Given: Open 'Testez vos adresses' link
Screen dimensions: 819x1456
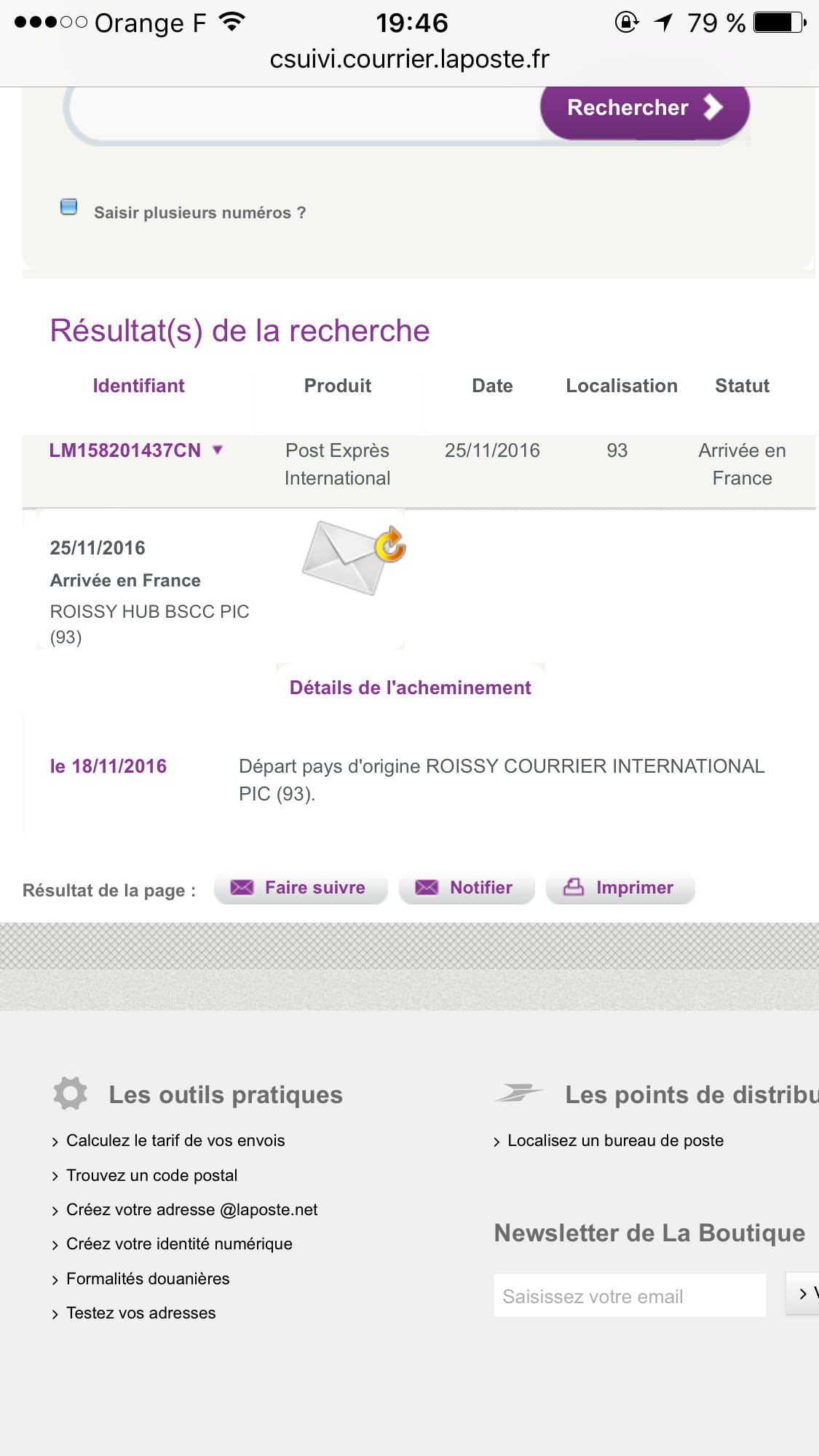Looking at the screenshot, I should (x=141, y=1313).
